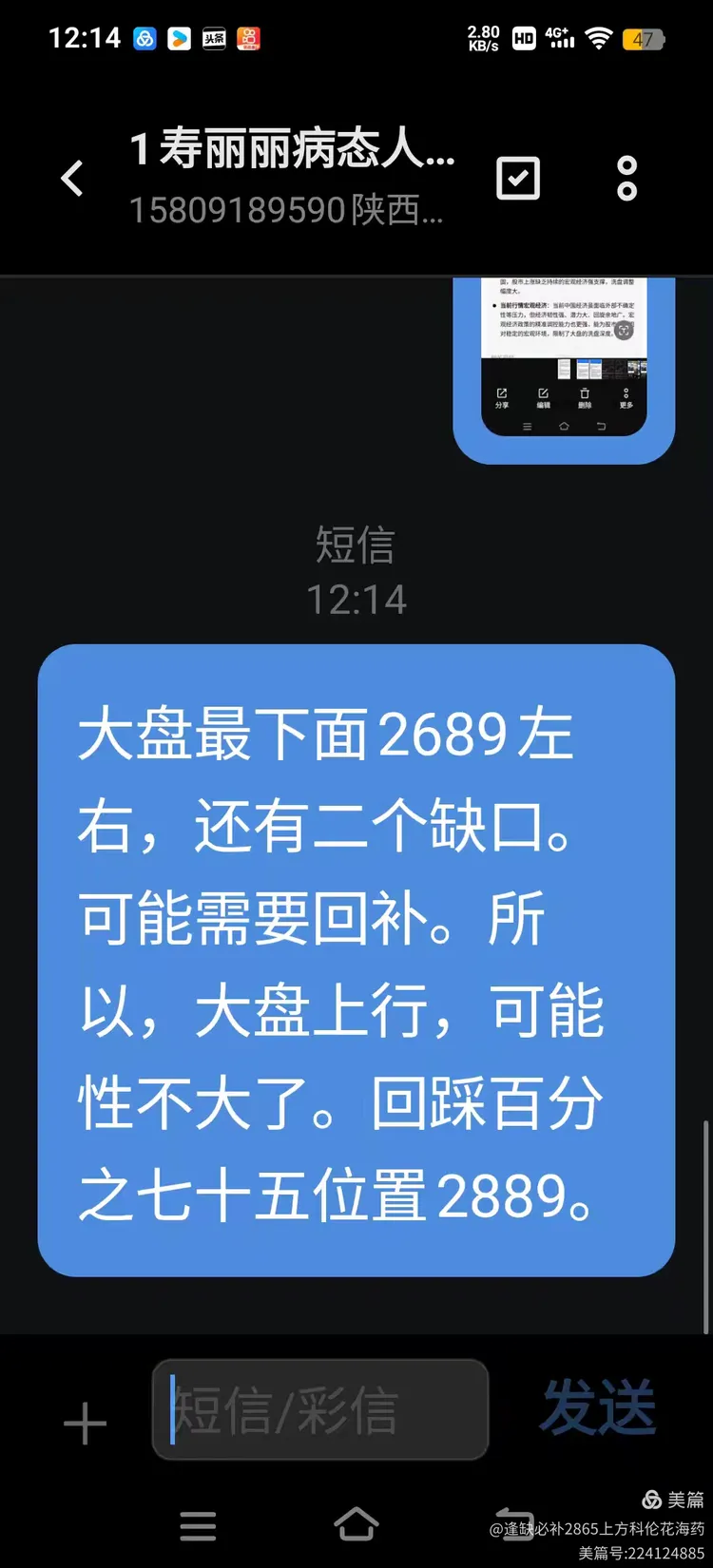Open the more options dots menu

626,179
